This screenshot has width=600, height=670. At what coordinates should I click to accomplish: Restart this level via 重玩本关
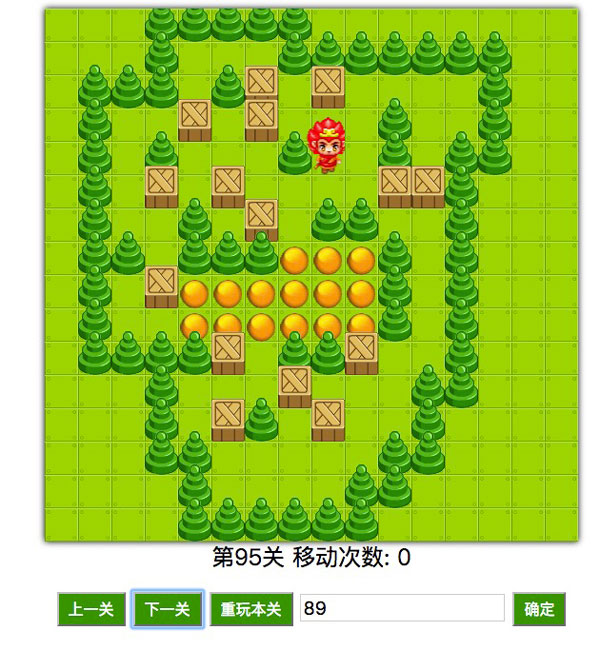click(x=251, y=609)
